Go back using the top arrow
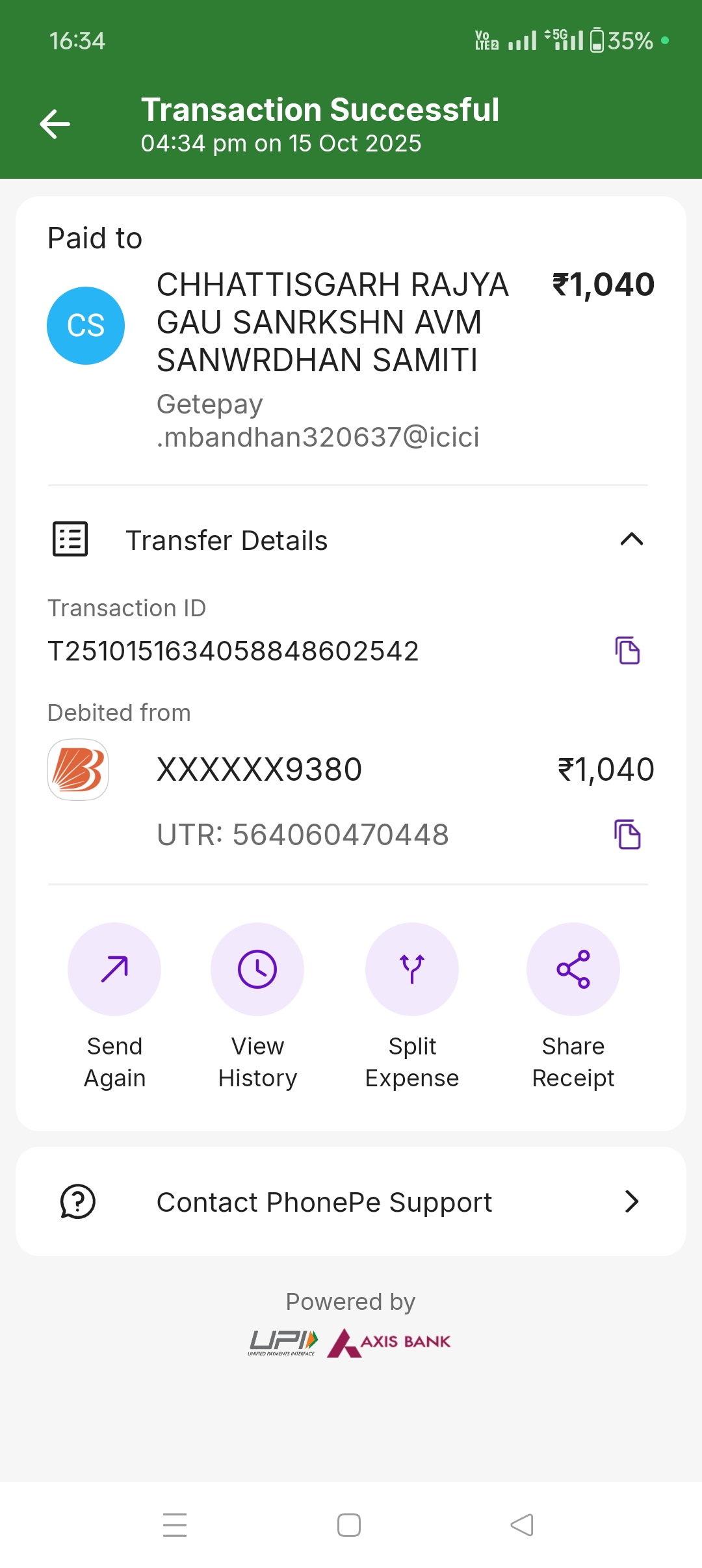Image resolution: width=702 pixels, height=1568 pixels. coord(55,124)
